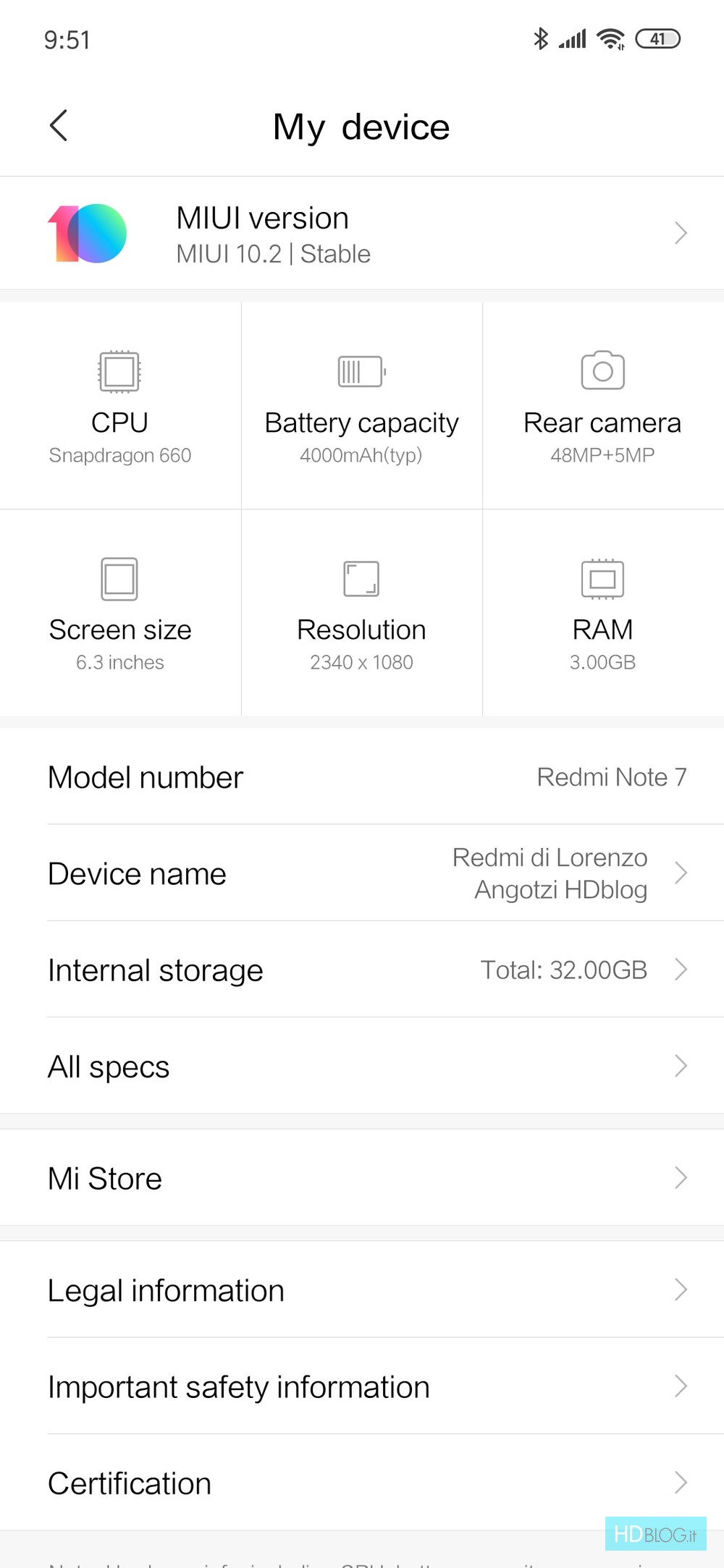The image size is (724, 1568).
Task: Open Important safety information
Action: [362, 1386]
